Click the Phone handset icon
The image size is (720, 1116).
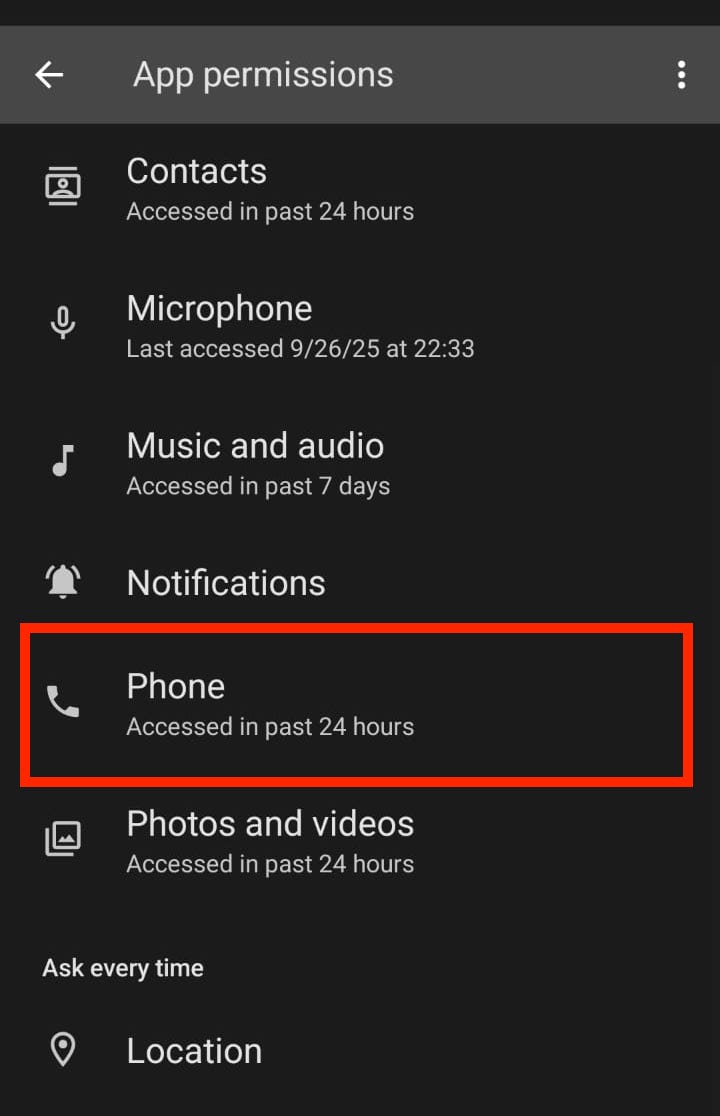(x=62, y=702)
